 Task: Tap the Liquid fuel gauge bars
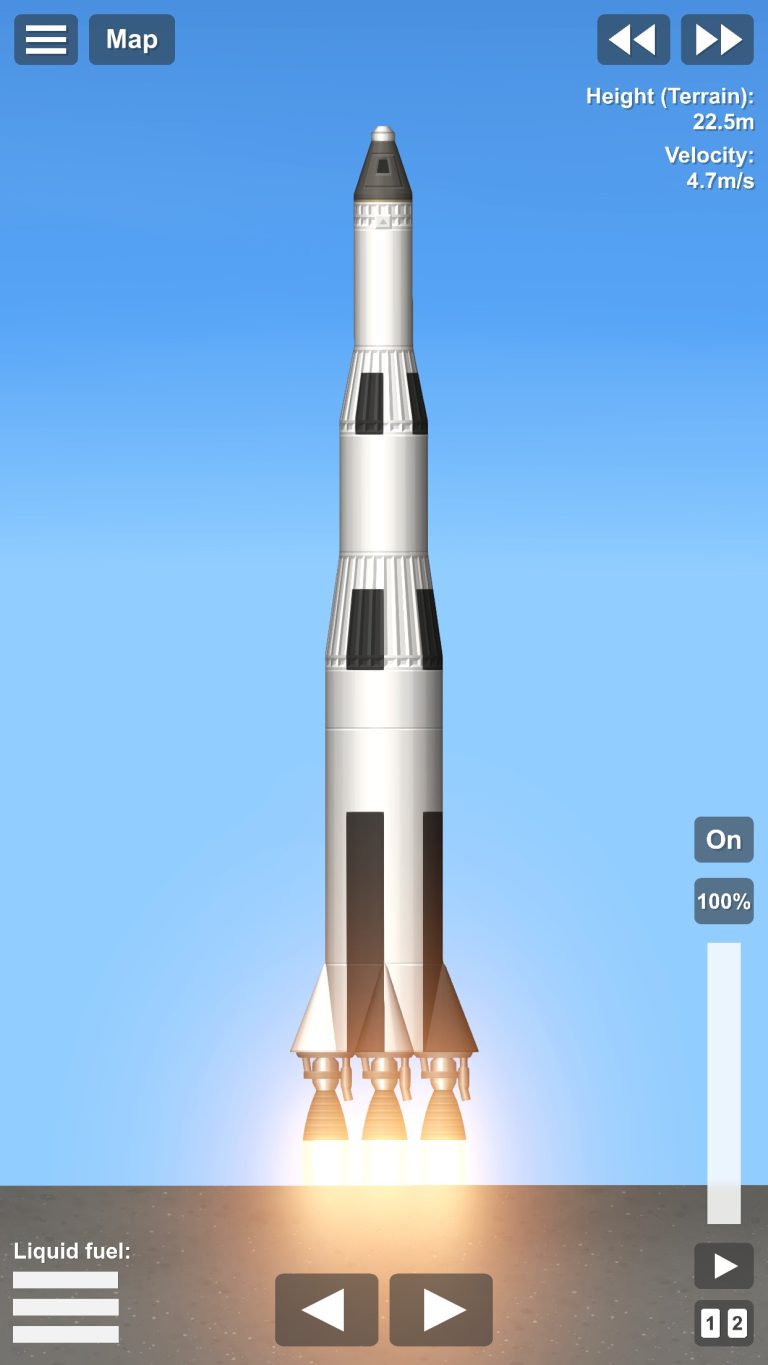click(65, 1305)
